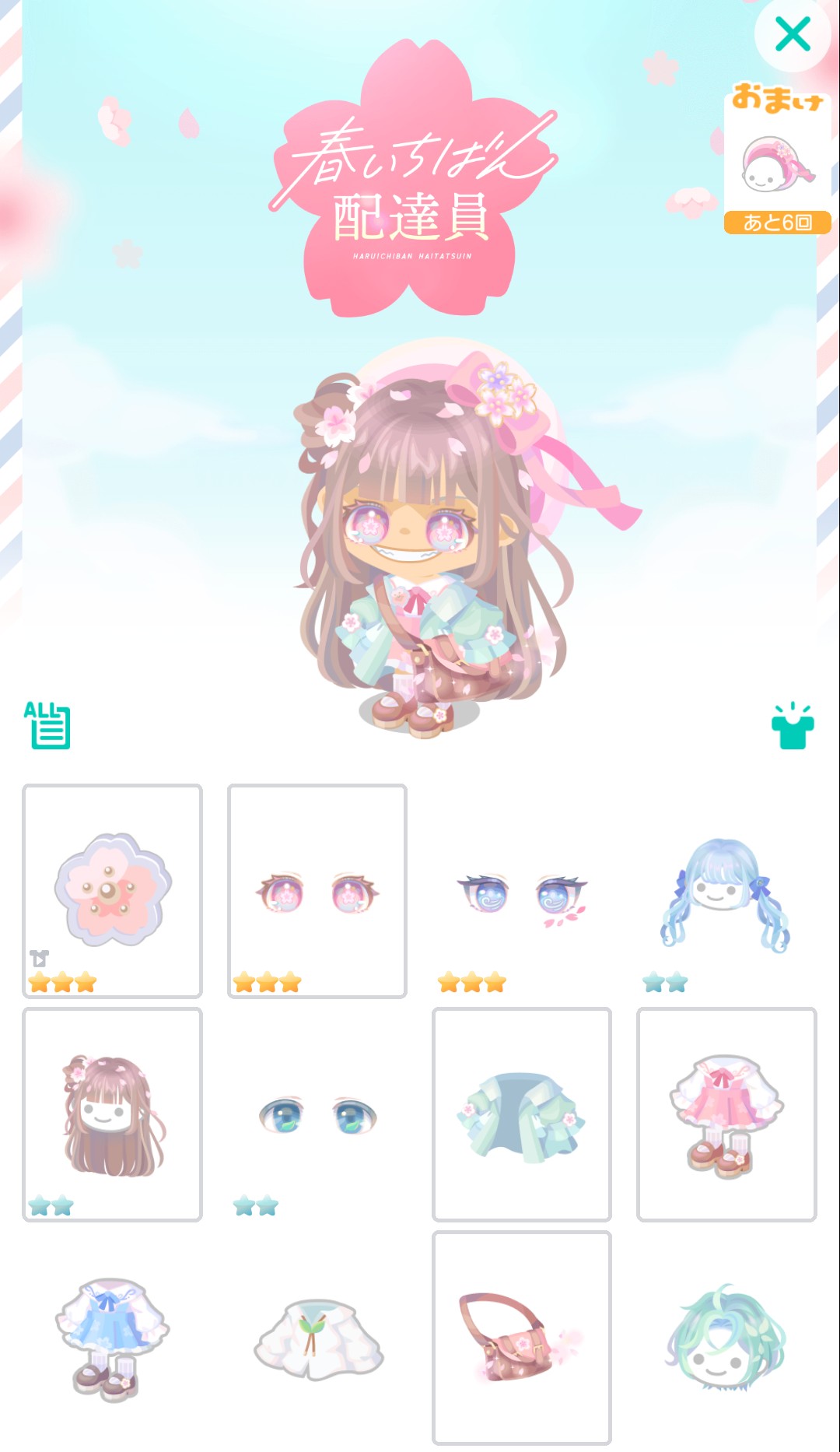
Task: Select the brown shoulder bag item
Action: 522,1337
